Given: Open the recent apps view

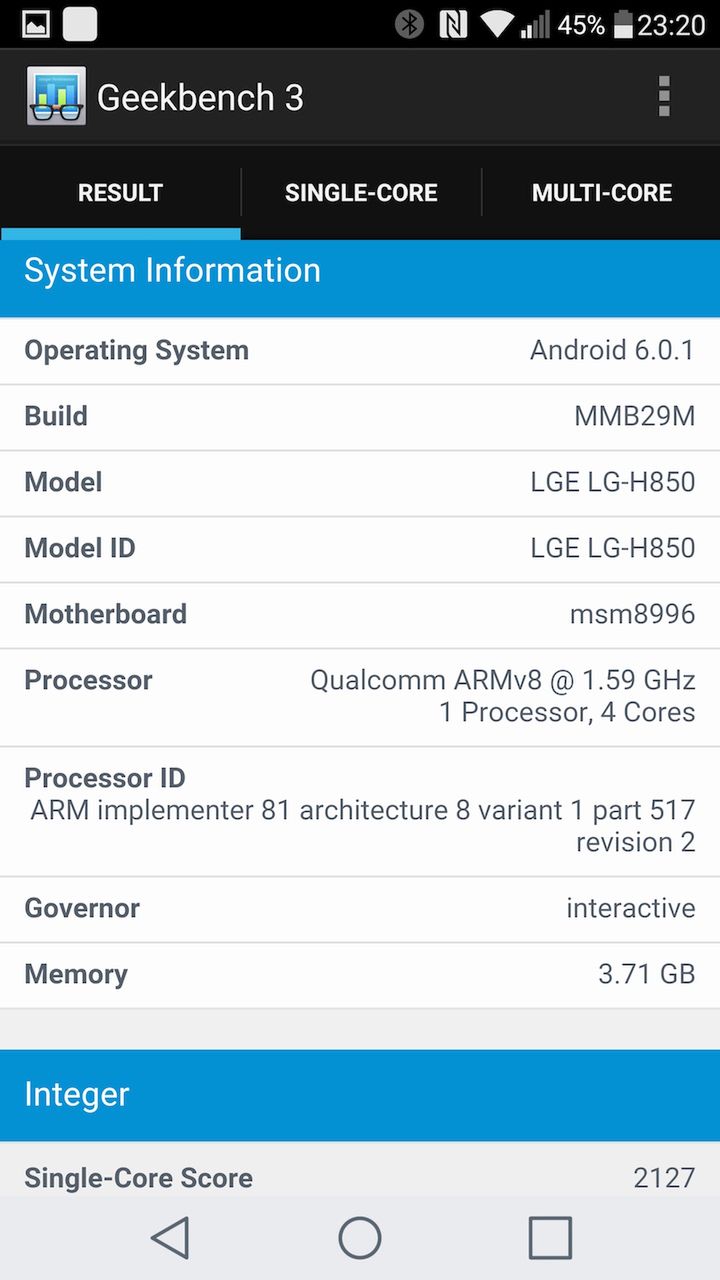Looking at the screenshot, I should pyautogui.click(x=550, y=1238).
